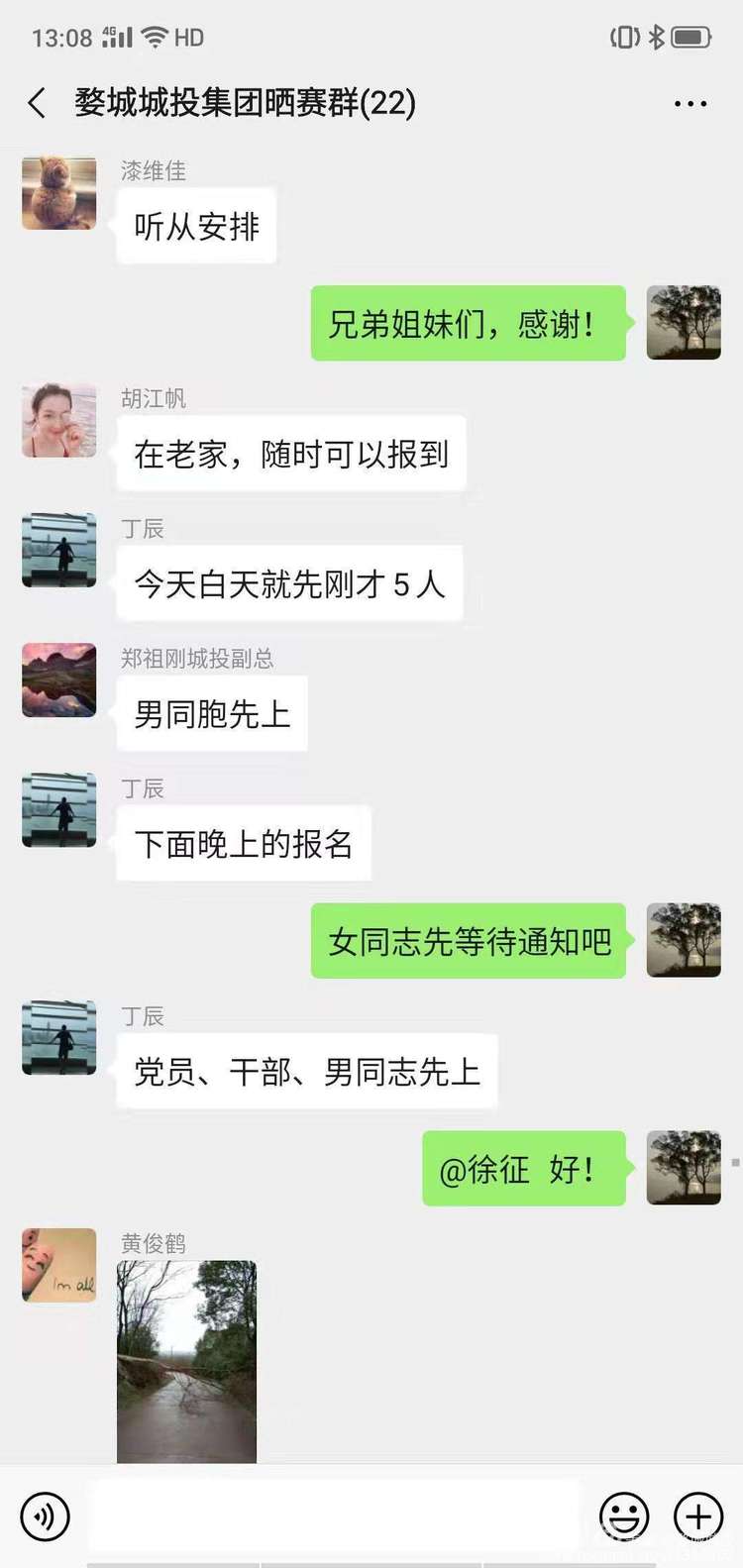This screenshot has height=1568, width=743.
Task: Open the group chat overflow menu
Action: 690,103
